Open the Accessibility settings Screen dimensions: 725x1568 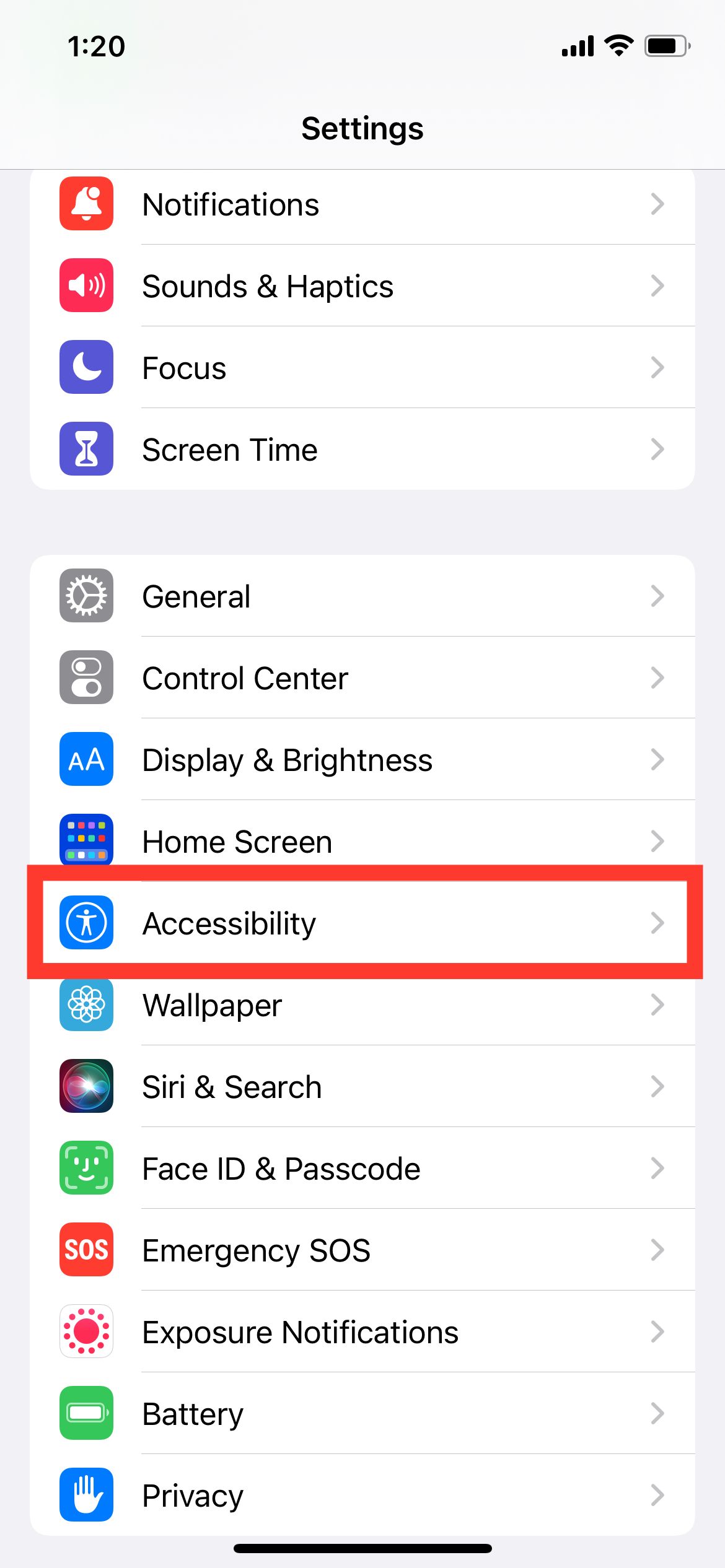[x=362, y=923]
